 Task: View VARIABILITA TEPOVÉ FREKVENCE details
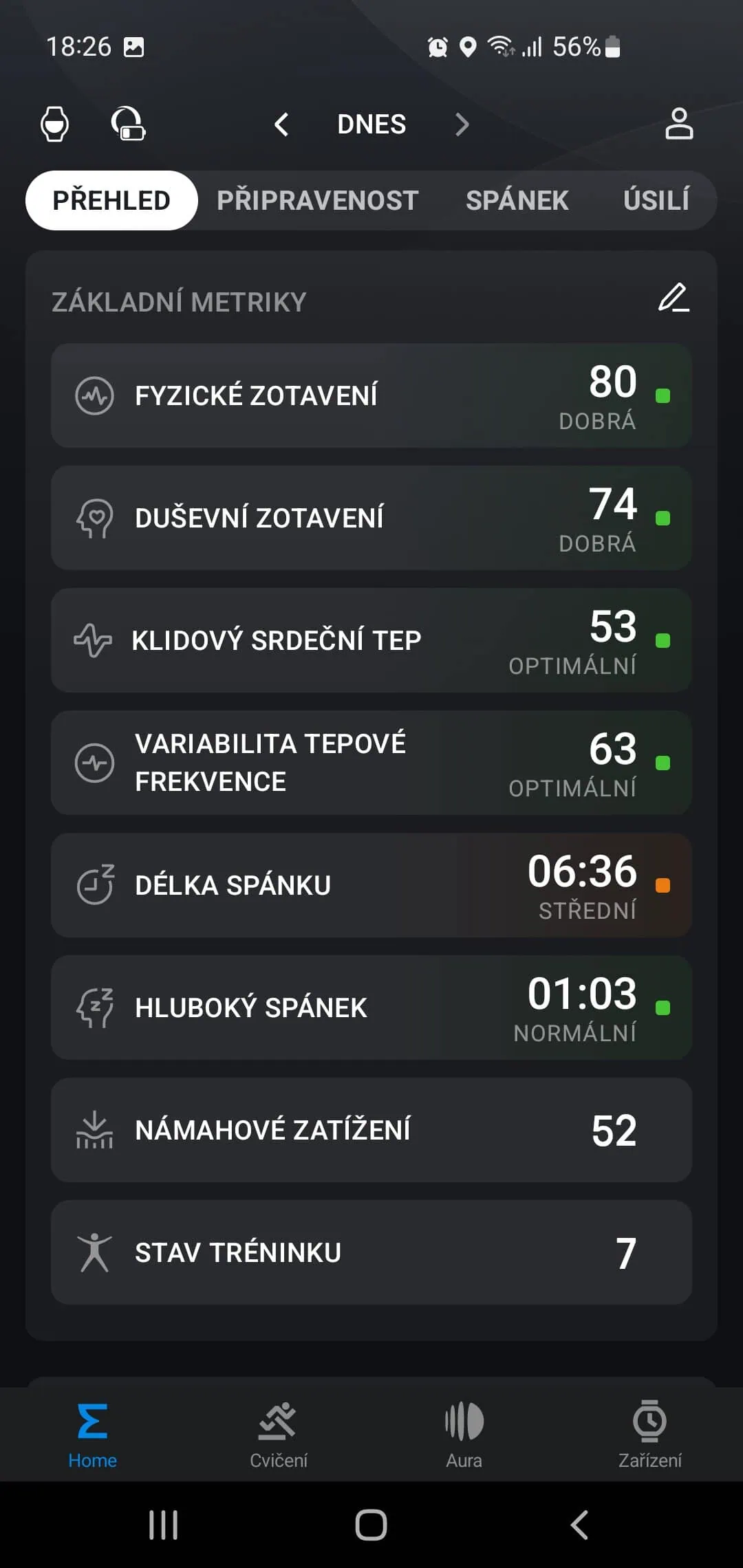tap(371, 763)
